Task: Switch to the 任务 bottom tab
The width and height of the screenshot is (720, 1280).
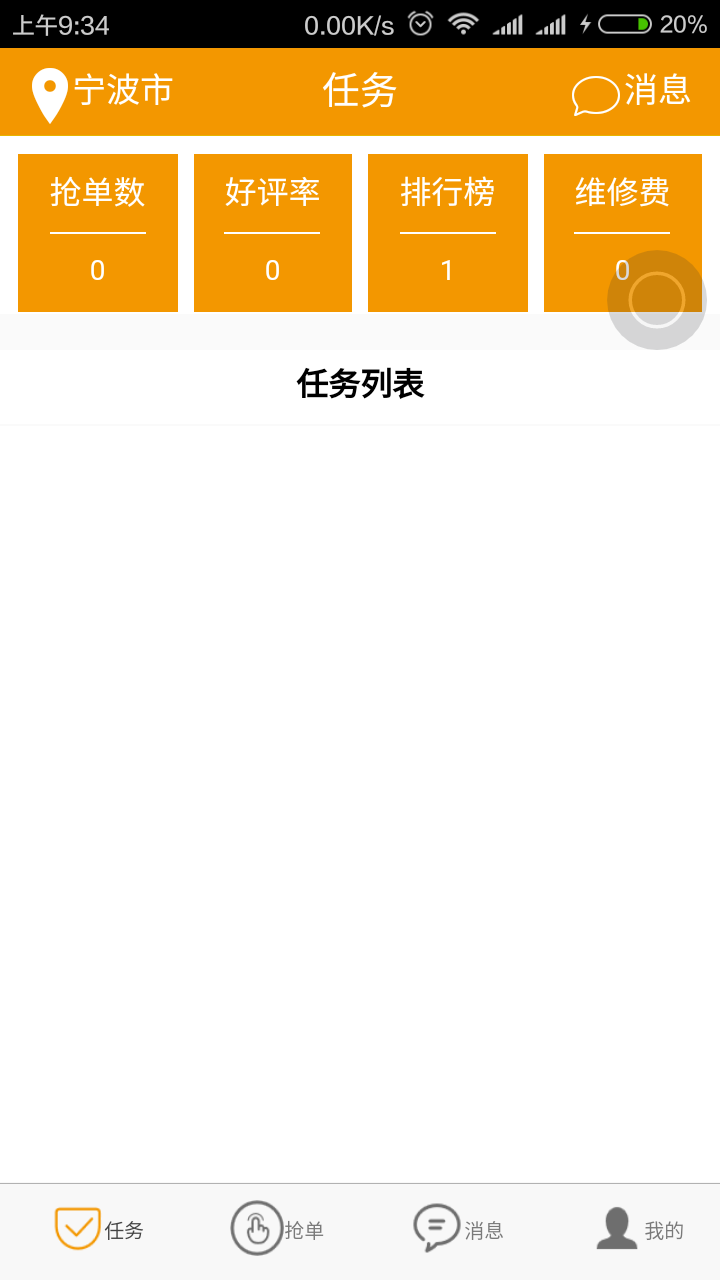Action: click(x=100, y=1230)
